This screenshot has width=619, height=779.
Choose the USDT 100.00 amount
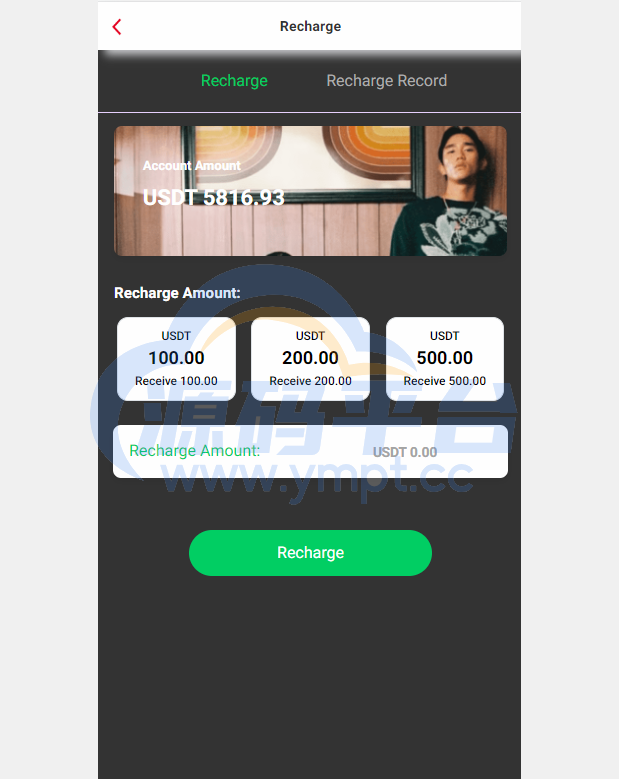click(176, 359)
